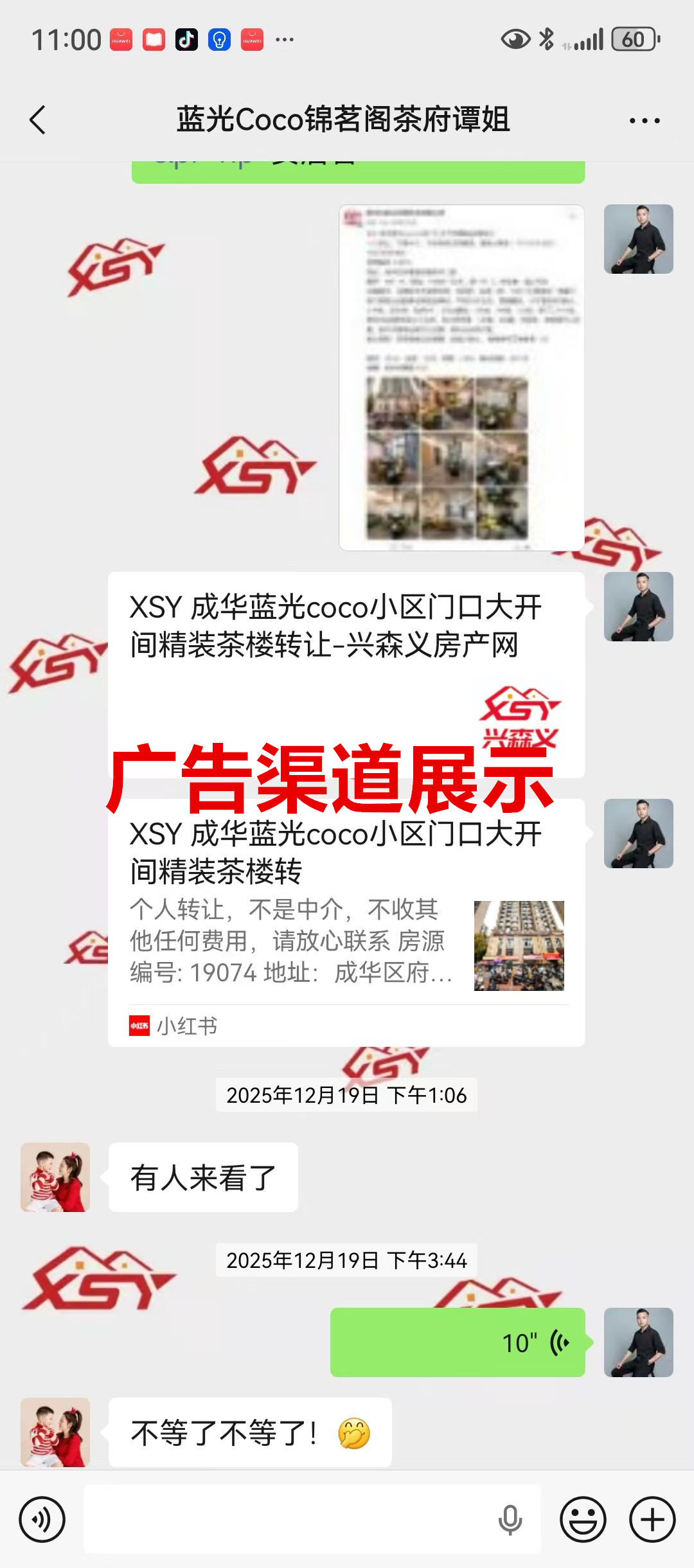Viewport: 694px width, 1568px height.
Task: Open the plus attachments panel
Action: click(x=652, y=1520)
